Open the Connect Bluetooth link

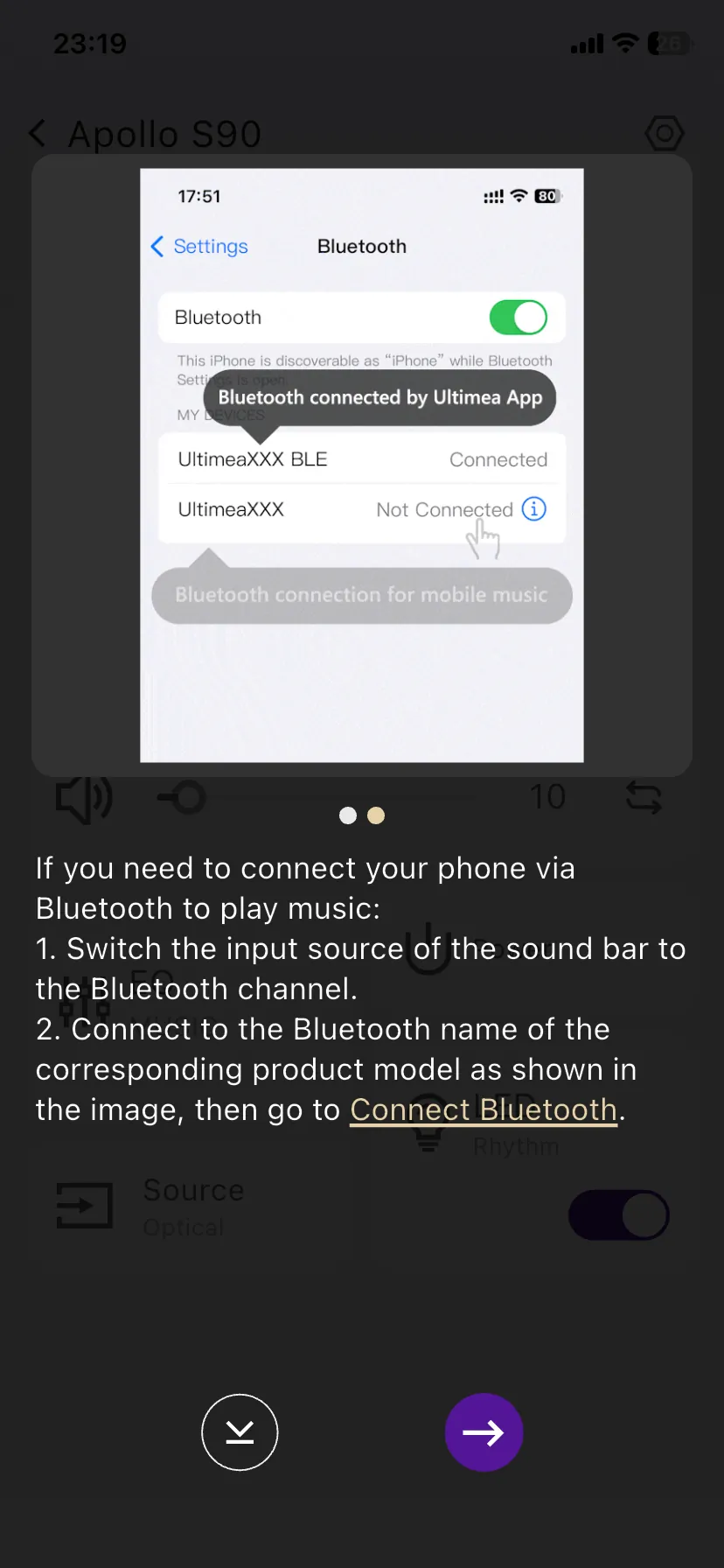click(483, 1109)
